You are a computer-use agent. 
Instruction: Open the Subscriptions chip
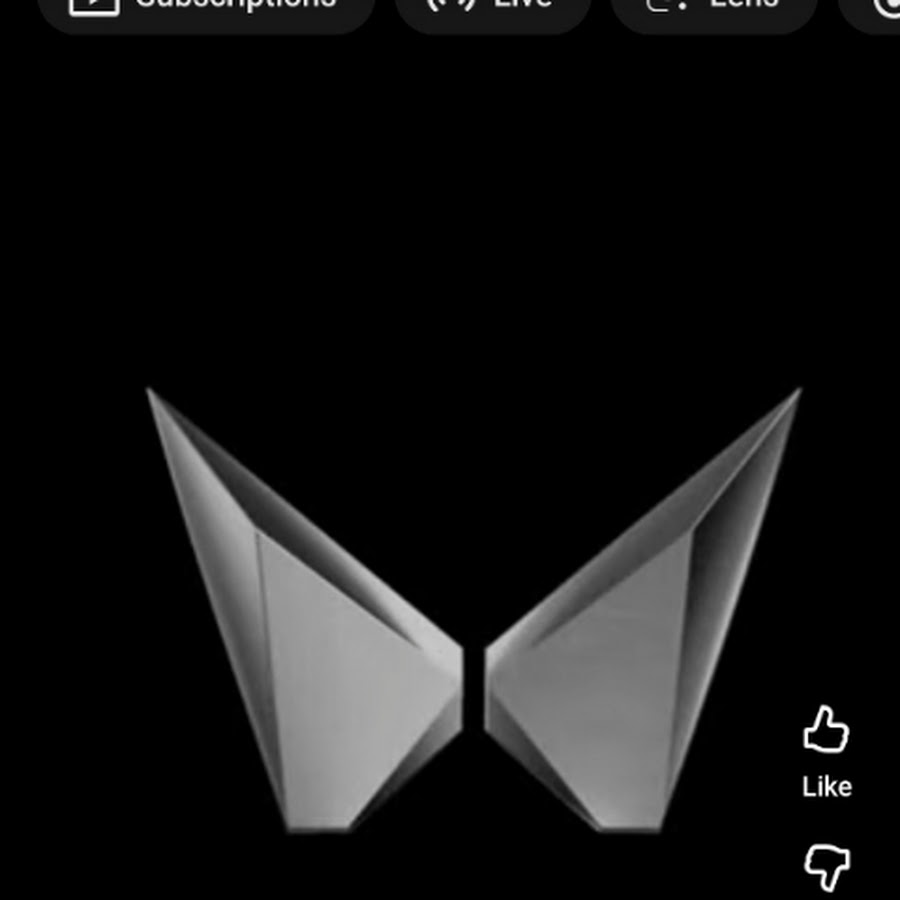pyautogui.click(x=205, y=8)
